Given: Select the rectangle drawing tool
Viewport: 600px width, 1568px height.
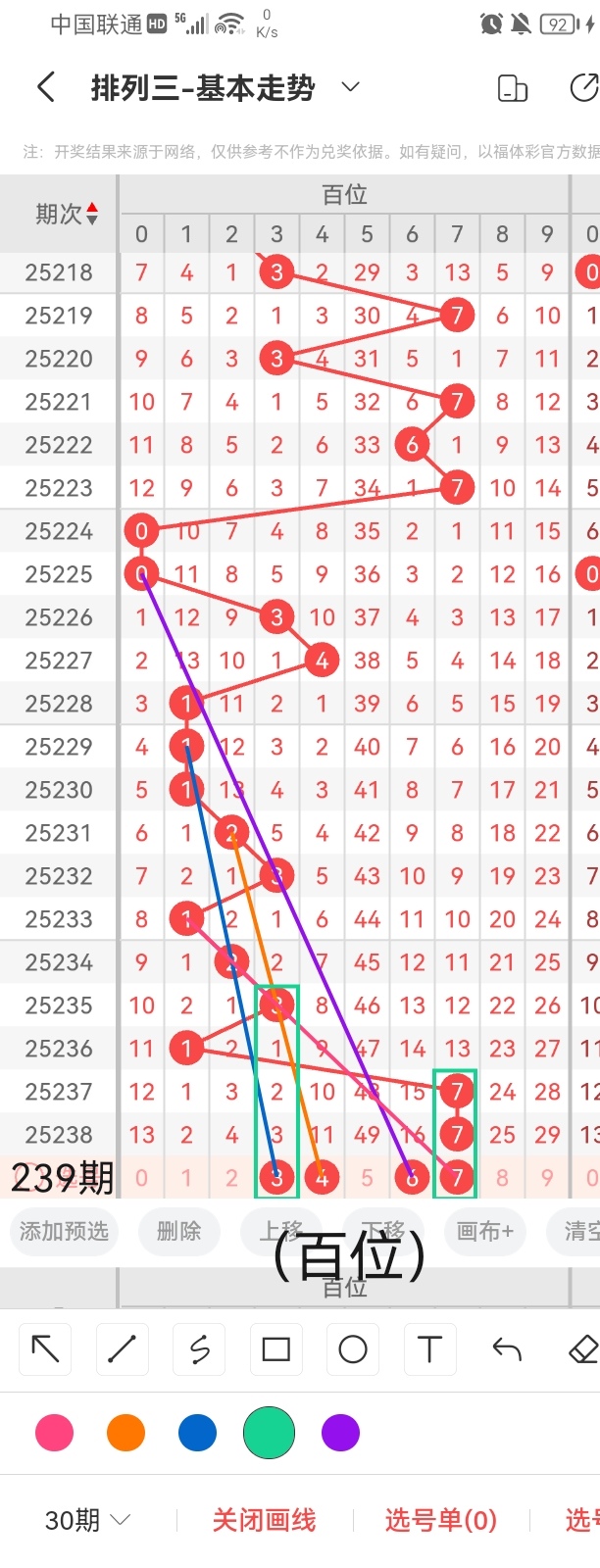Looking at the screenshot, I should tap(275, 1349).
